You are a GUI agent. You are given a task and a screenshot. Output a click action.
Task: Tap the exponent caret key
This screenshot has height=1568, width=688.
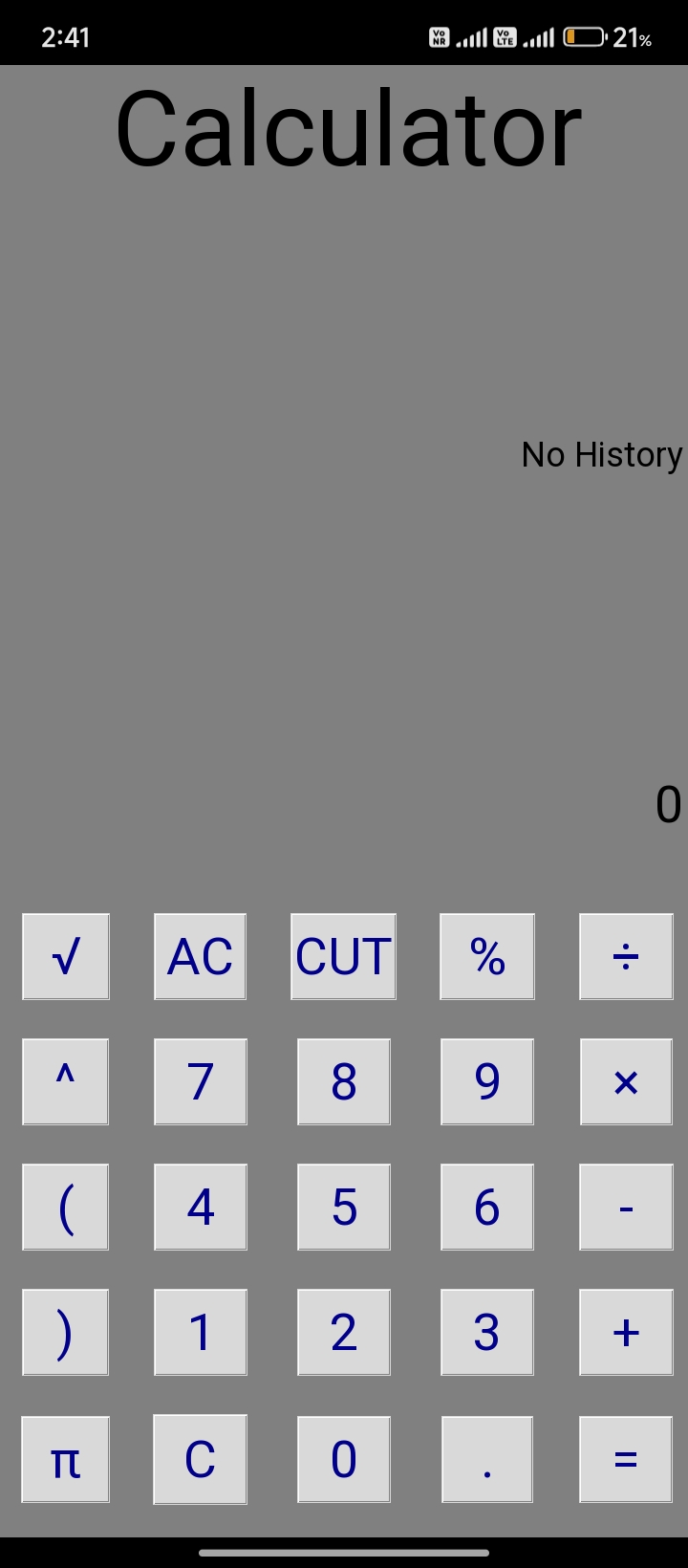pos(65,1081)
